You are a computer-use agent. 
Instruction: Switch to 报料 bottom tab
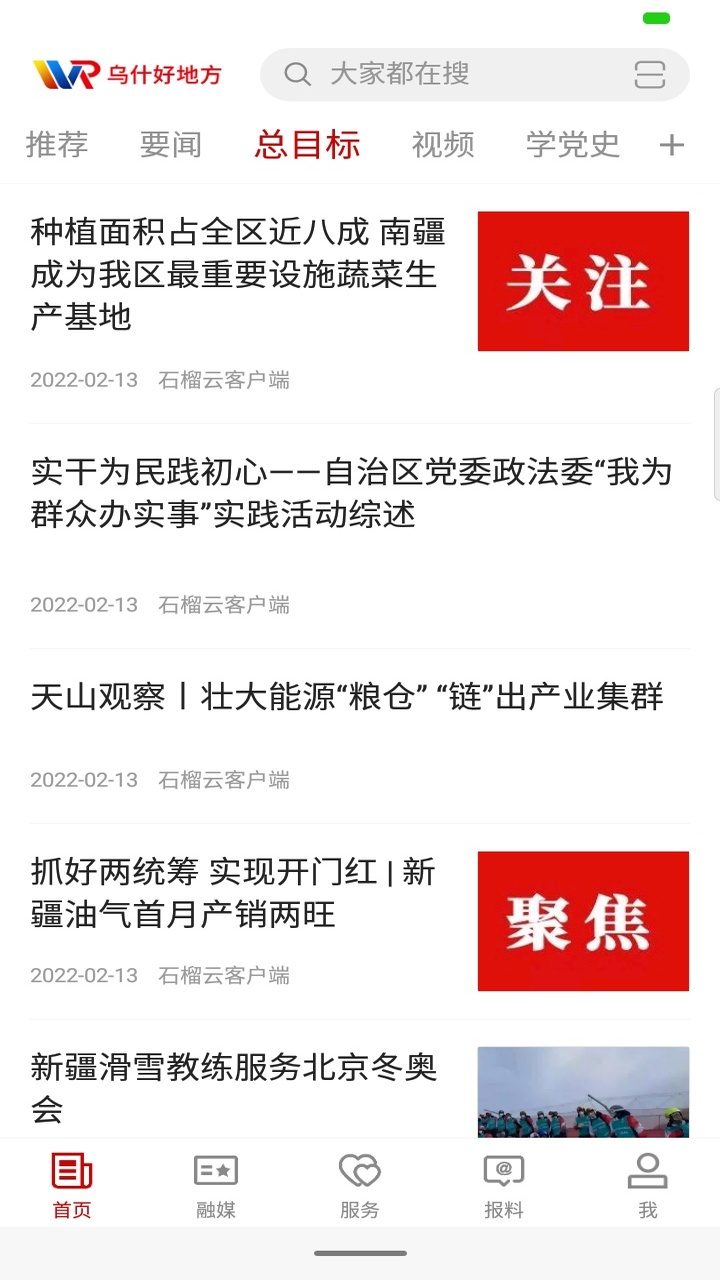(x=504, y=1186)
